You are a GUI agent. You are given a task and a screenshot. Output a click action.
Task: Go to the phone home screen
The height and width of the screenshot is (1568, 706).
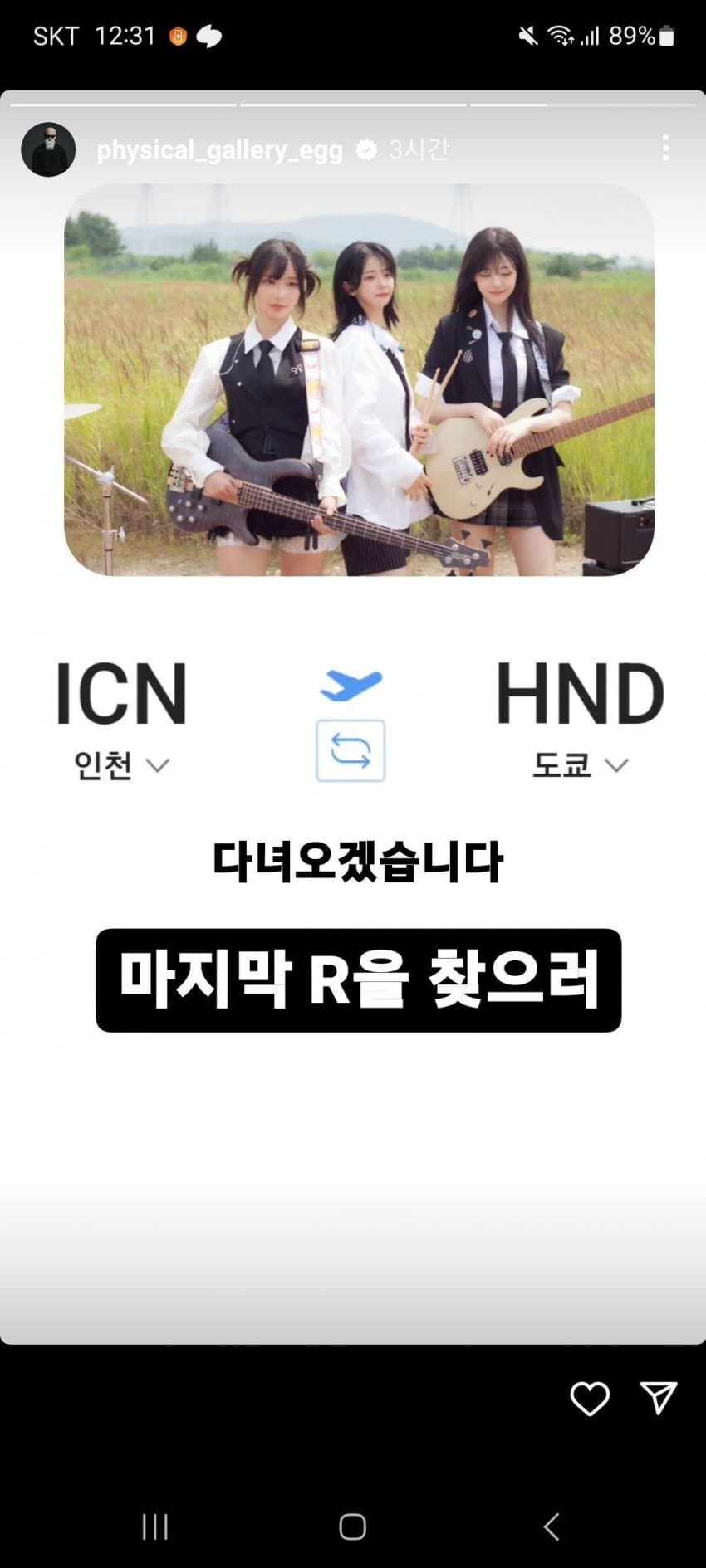tap(353, 1526)
